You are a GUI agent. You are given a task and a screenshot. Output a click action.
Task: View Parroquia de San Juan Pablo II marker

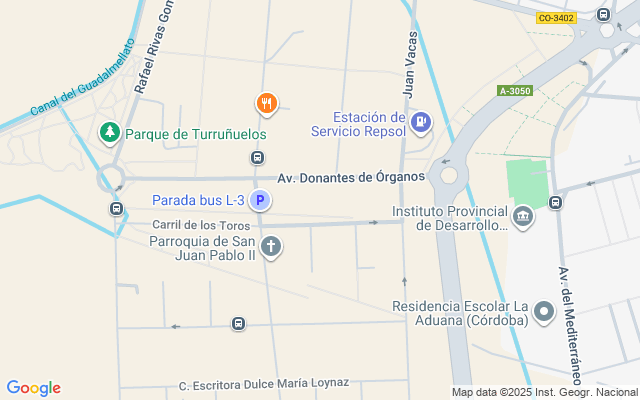click(x=270, y=246)
